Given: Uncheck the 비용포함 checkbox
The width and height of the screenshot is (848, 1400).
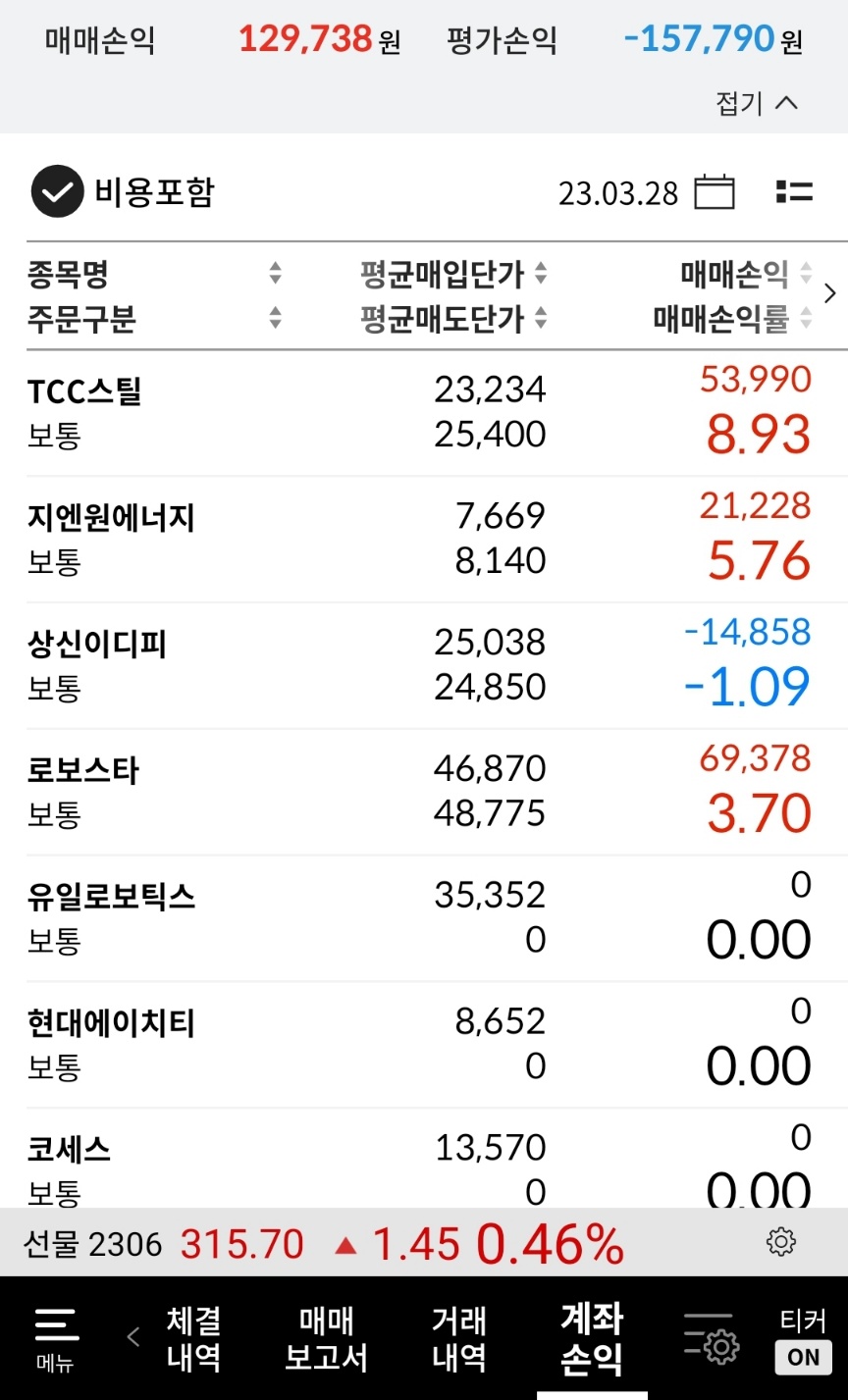Looking at the screenshot, I should coord(57,191).
